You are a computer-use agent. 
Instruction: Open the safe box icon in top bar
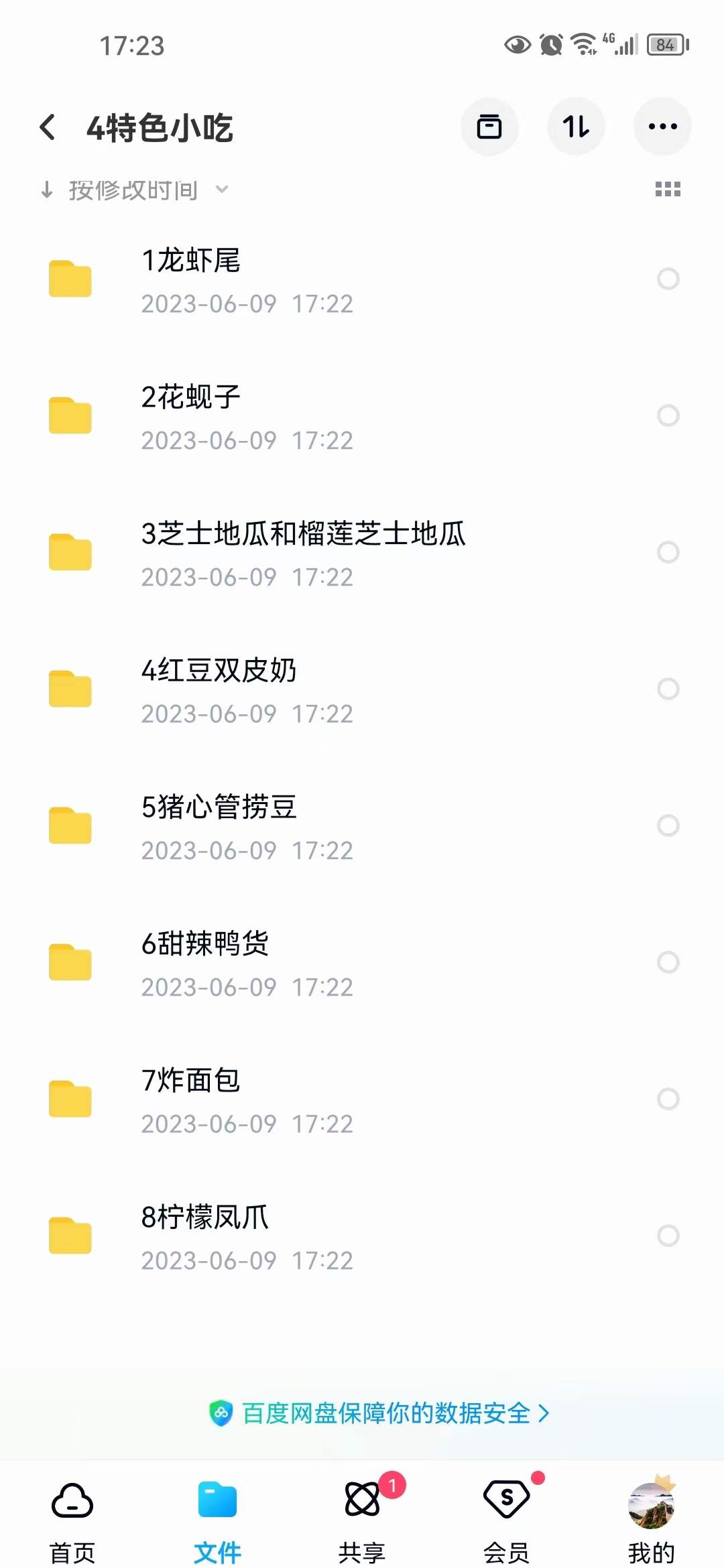click(489, 127)
